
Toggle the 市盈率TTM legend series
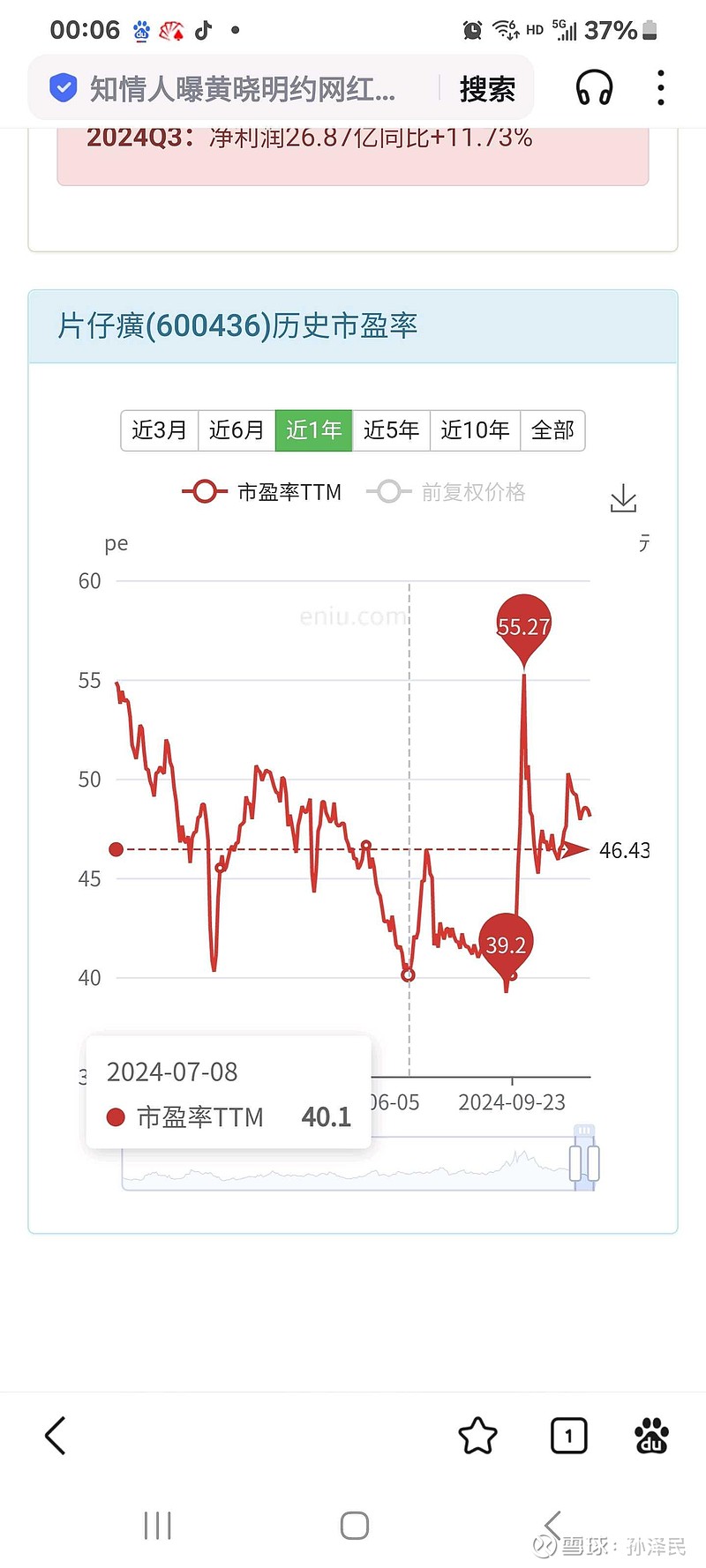click(261, 492)
